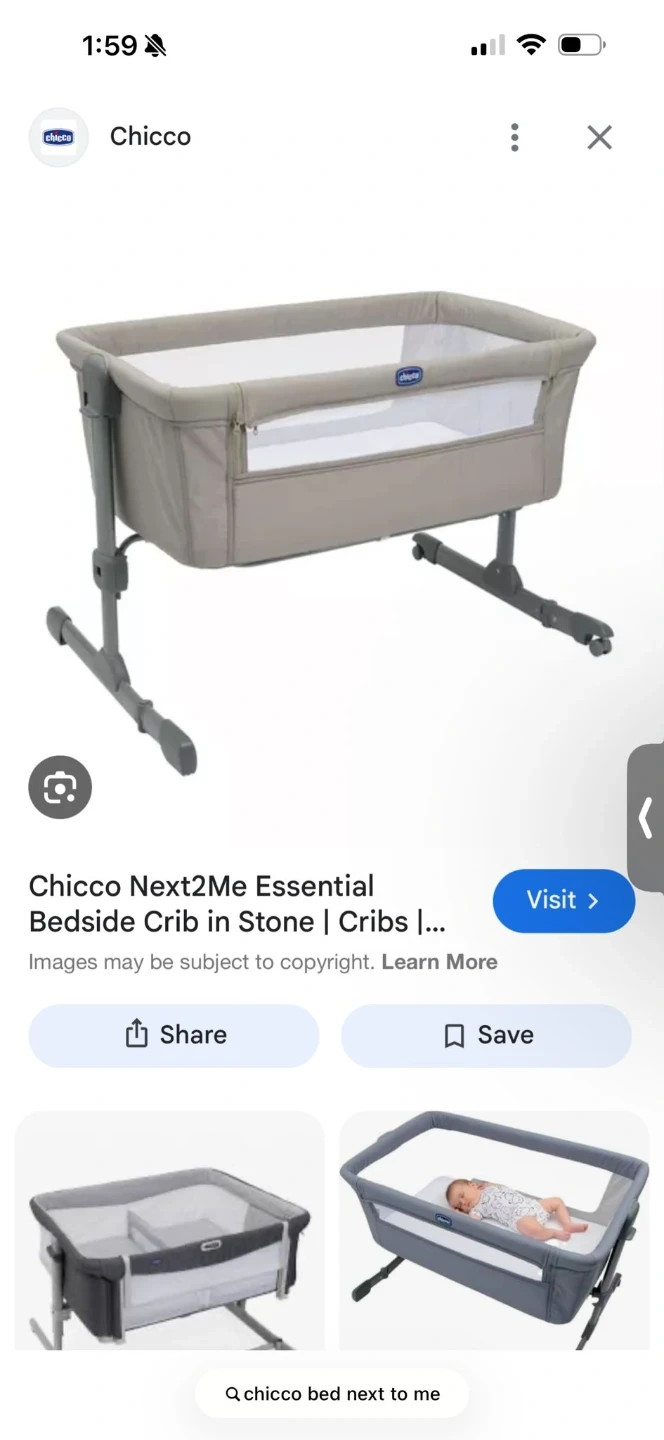The width and height of the screenshot is (664, 1440).
Task: Share this crib image
Action: coord(174,1035)
